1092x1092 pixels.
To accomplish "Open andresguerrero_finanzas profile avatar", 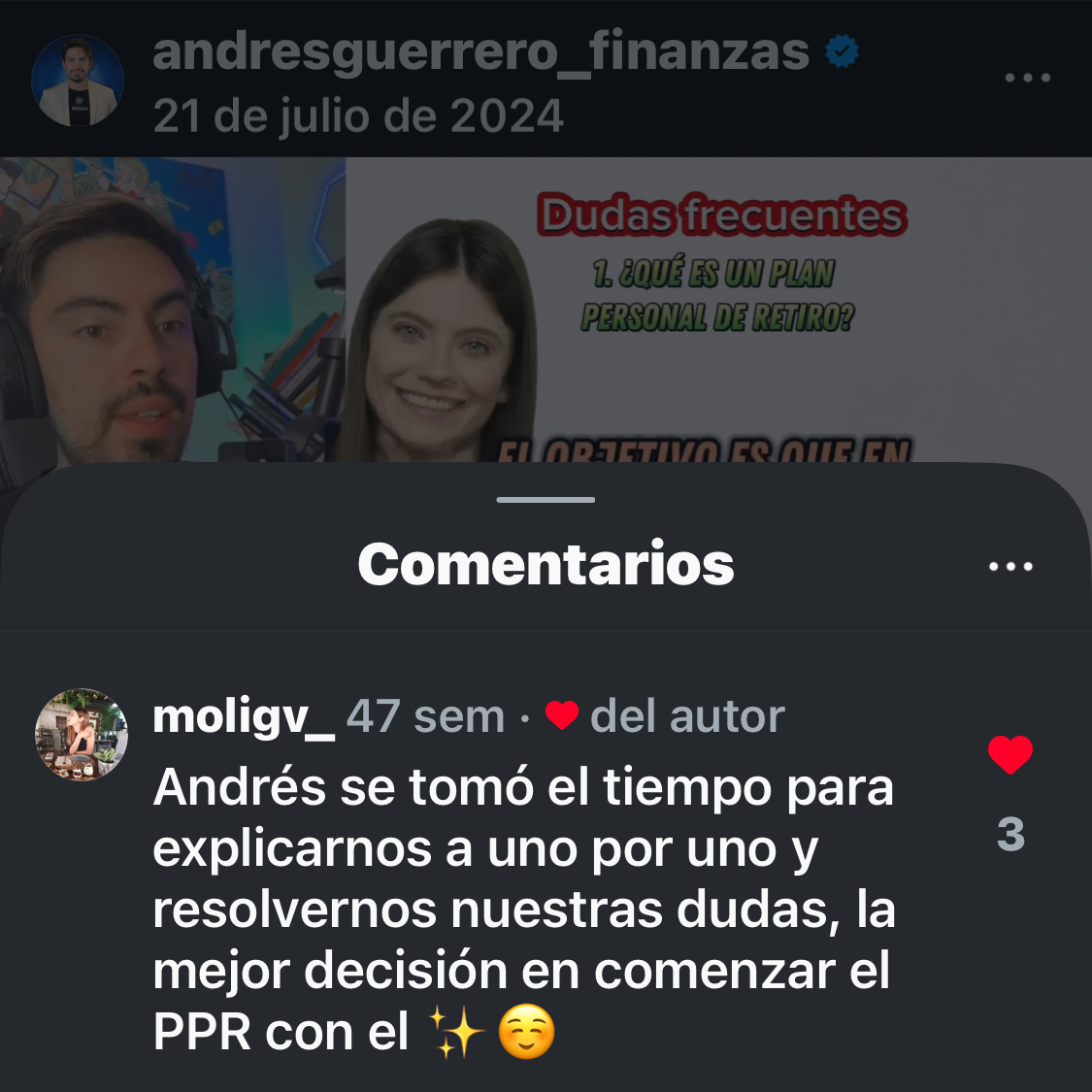I will coord(78,81).
